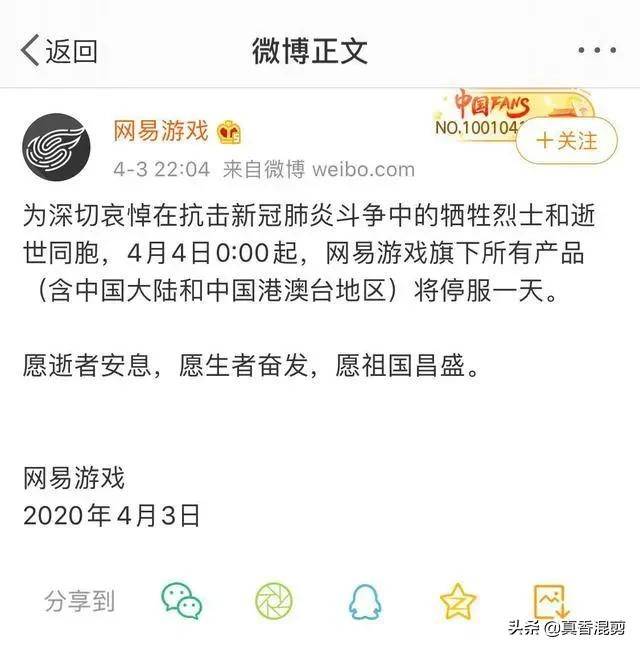Open the 网易游戏 account name link
Viewport: 640px width, 650px height.
pyautogui.click(x=160, y=131)
